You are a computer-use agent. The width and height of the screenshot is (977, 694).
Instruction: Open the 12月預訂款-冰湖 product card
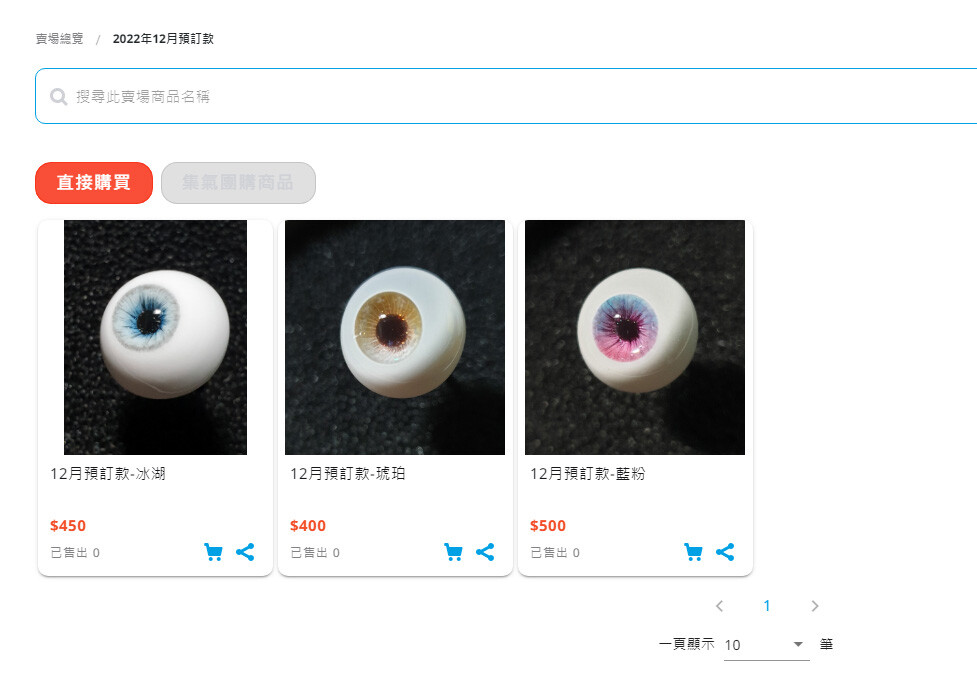point(155,338)
